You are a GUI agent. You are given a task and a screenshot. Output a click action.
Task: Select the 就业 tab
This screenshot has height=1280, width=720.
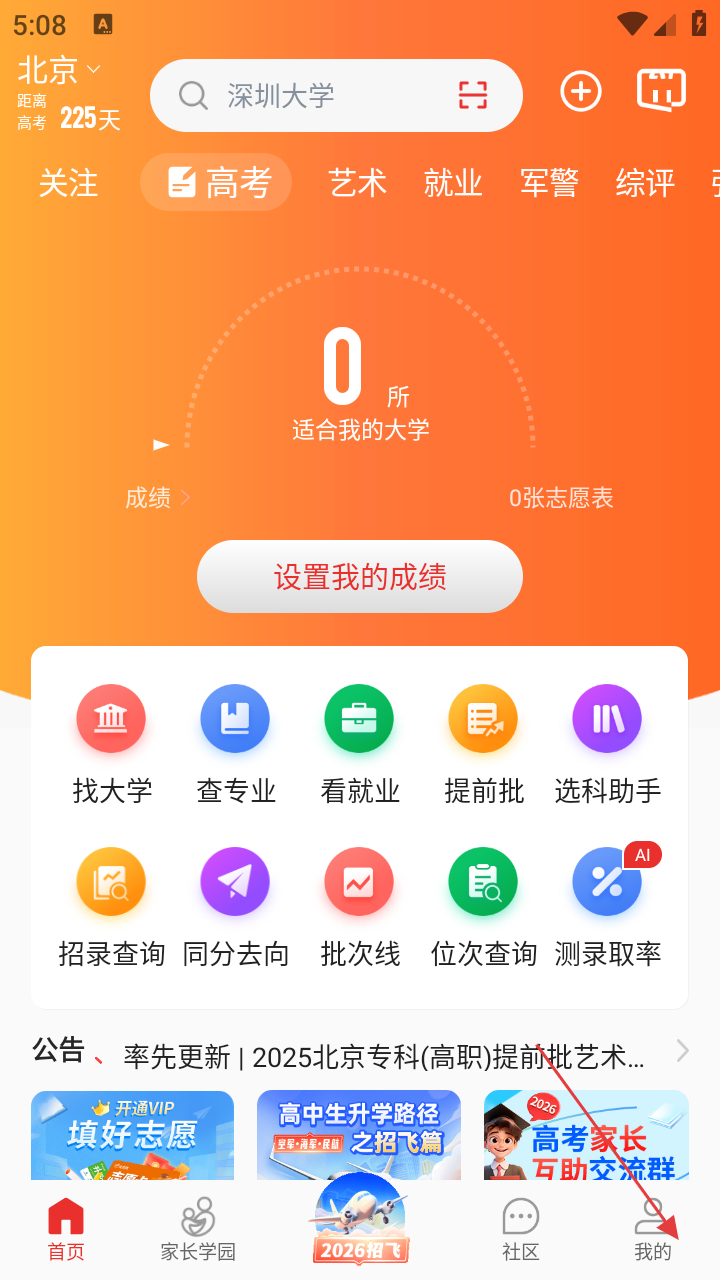[453, 183]
